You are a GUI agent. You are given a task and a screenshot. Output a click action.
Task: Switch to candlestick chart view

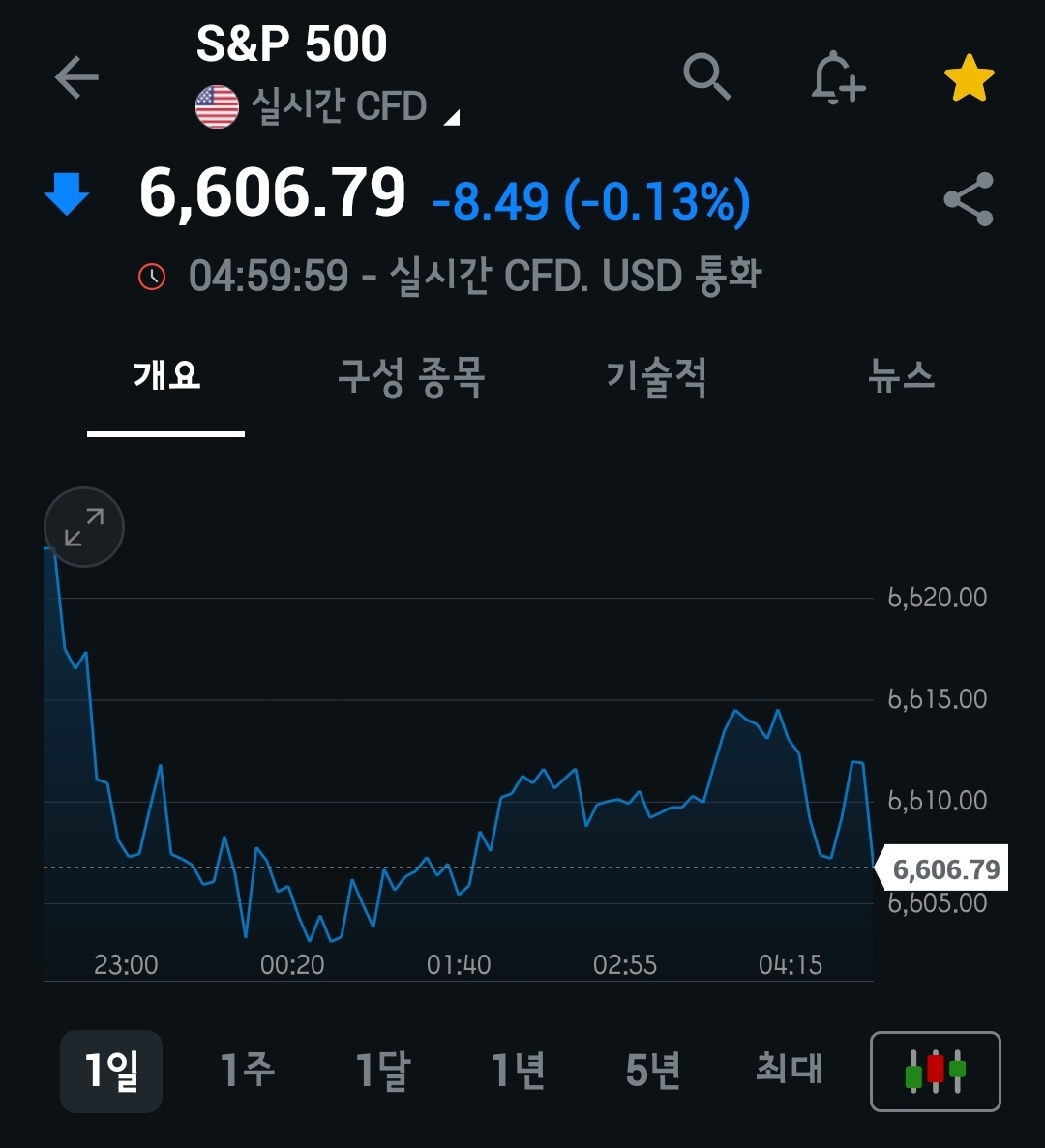tap(935, 1072)
